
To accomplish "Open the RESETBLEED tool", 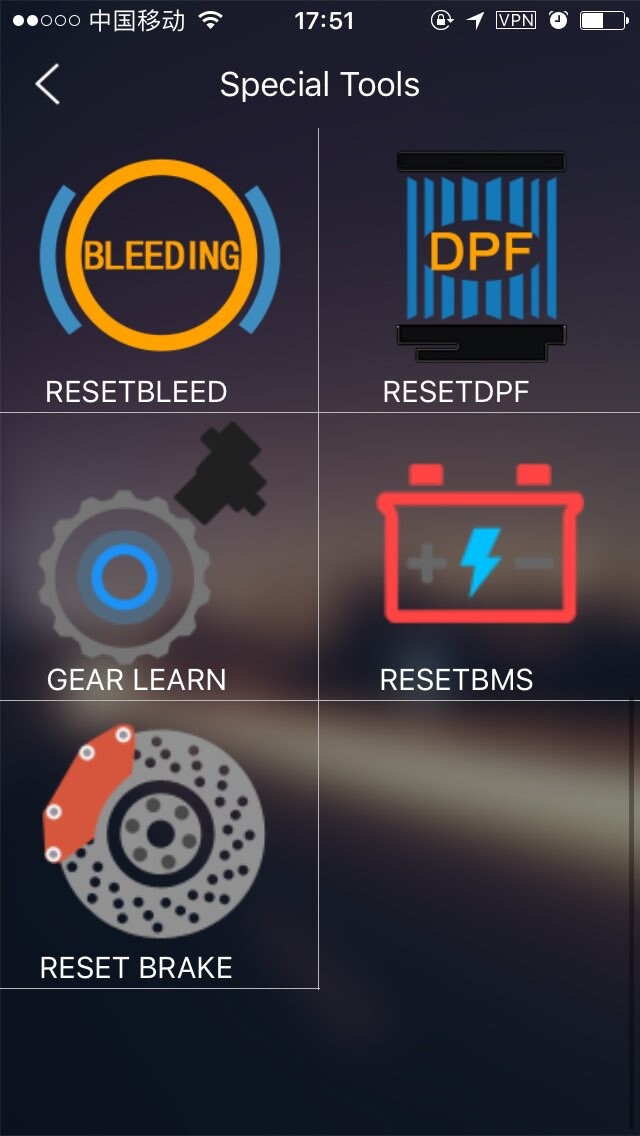I will coord(159,270).
